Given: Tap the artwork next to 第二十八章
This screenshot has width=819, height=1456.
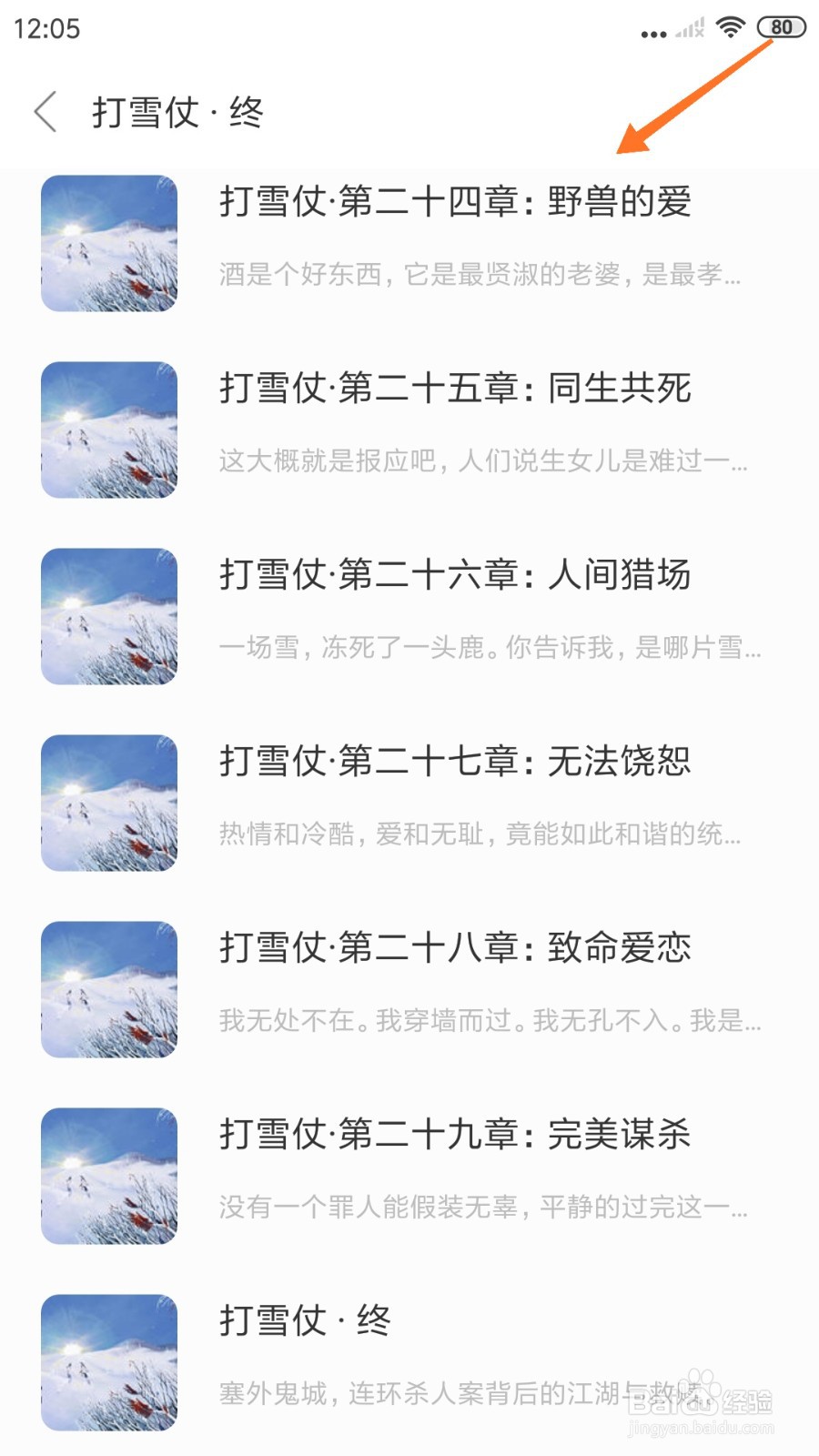Looking at the screenshot, I should pyautogui.click(x=108, y=989).
